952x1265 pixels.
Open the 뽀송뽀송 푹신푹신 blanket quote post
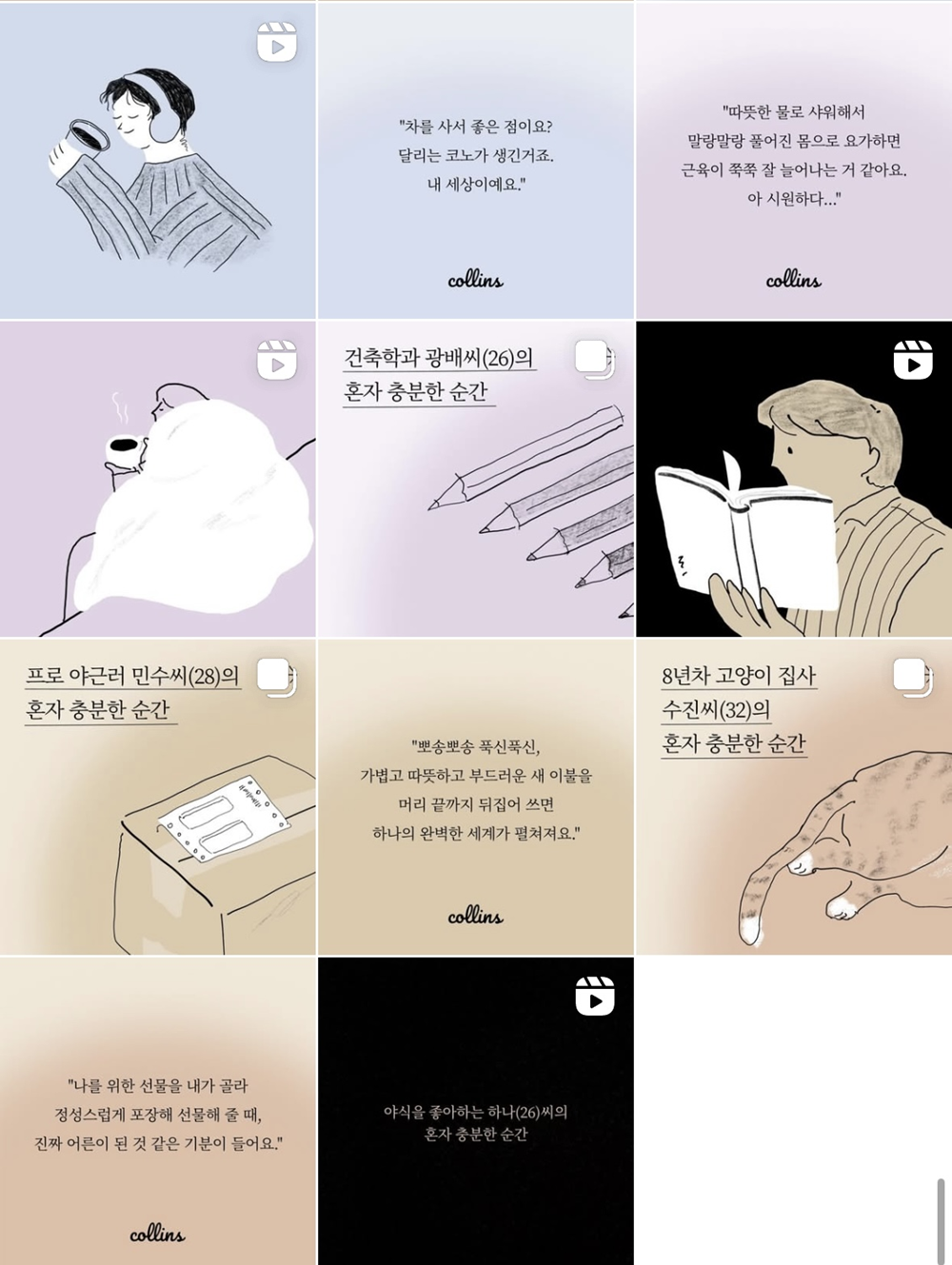475,797
